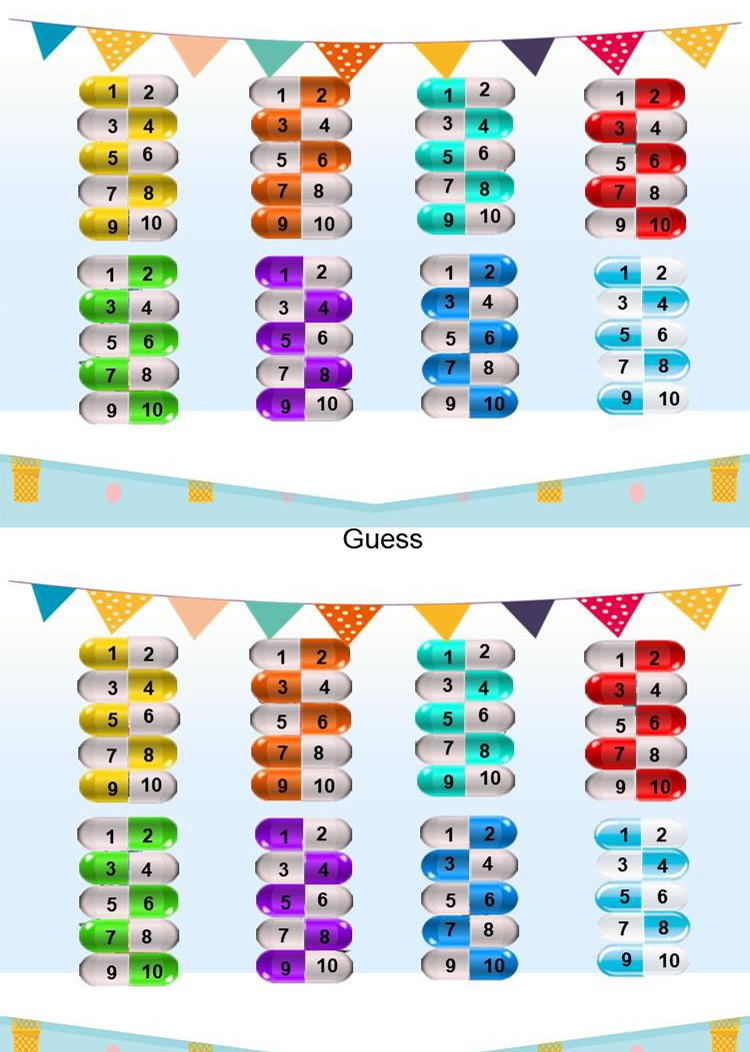Choose purple capsule 1-2 in the top board
The width and height of the screenshot is (750, 1052).
coord(303,272)
